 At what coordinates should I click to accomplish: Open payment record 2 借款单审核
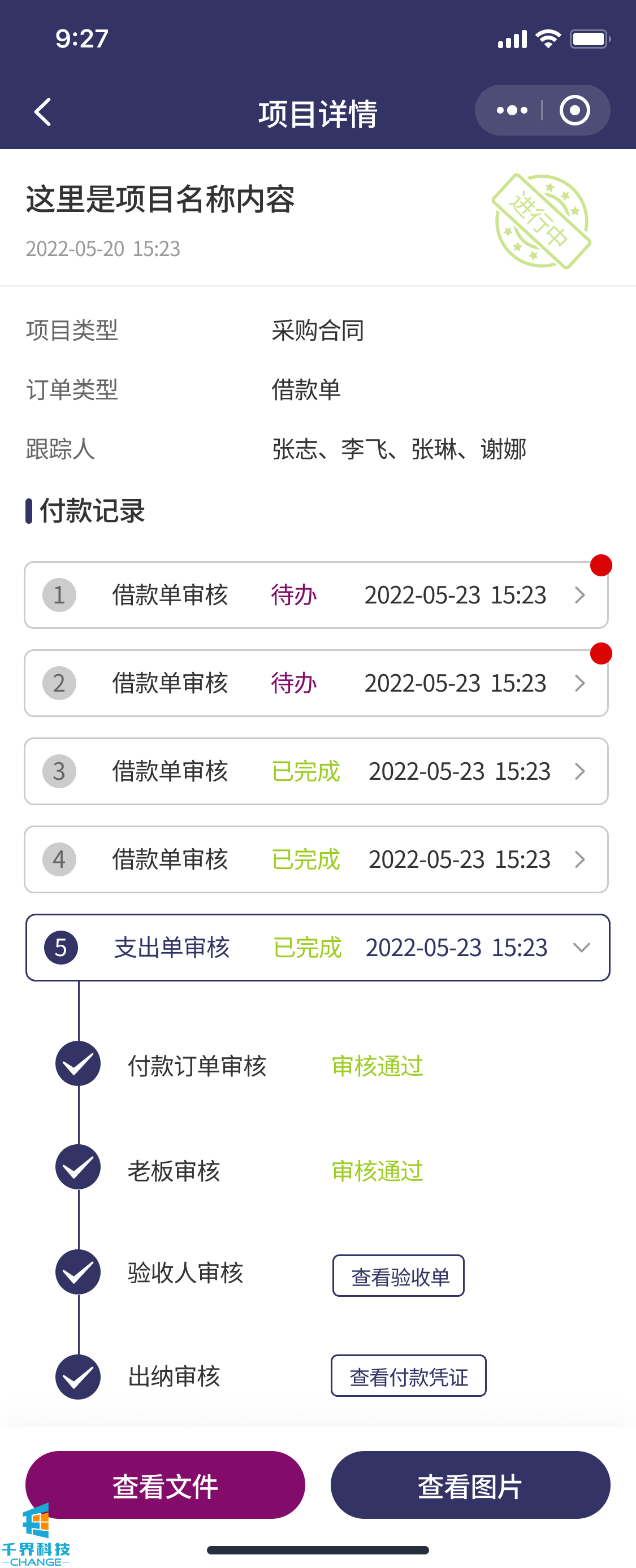pyautogui.click(x=316, y=683)
